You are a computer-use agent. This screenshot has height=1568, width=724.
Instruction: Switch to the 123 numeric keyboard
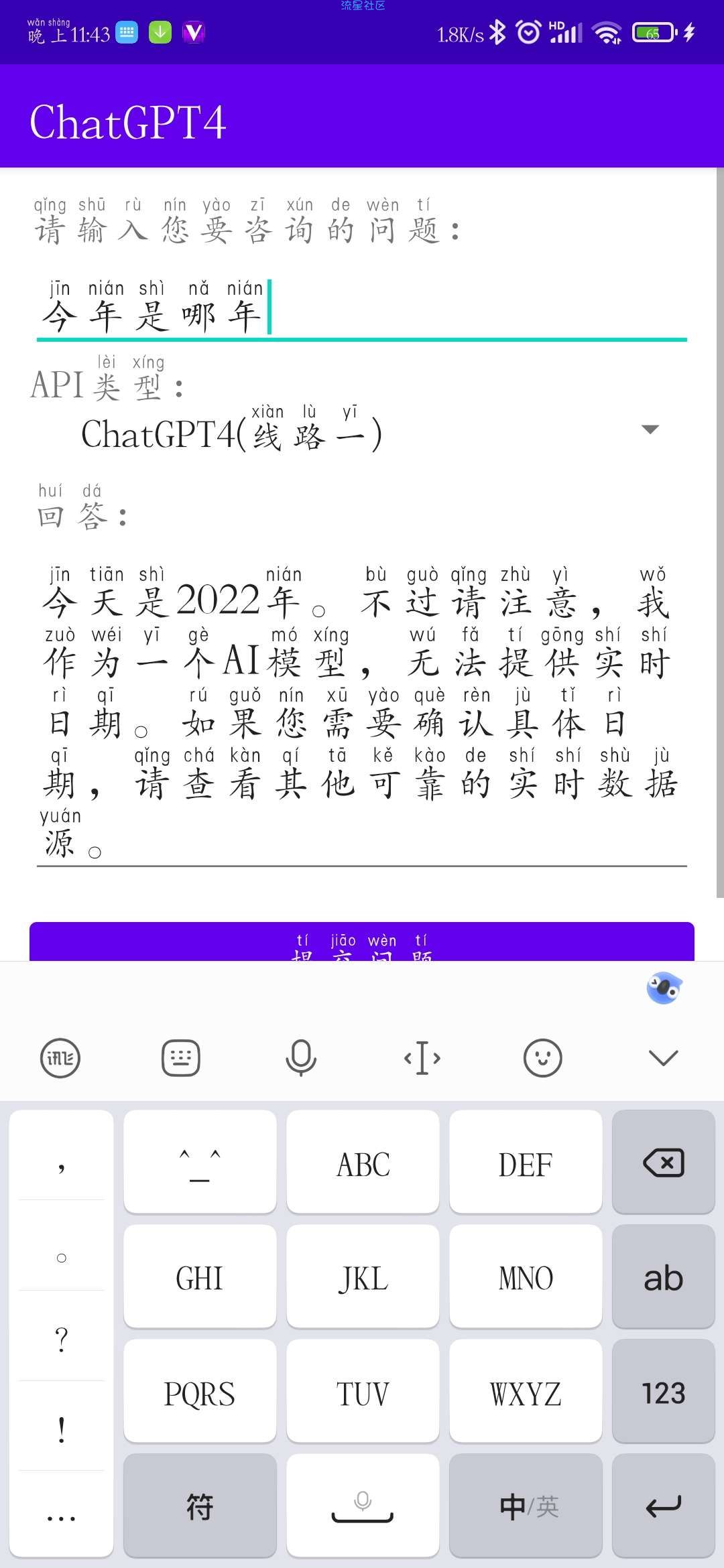click(664, 1391)
